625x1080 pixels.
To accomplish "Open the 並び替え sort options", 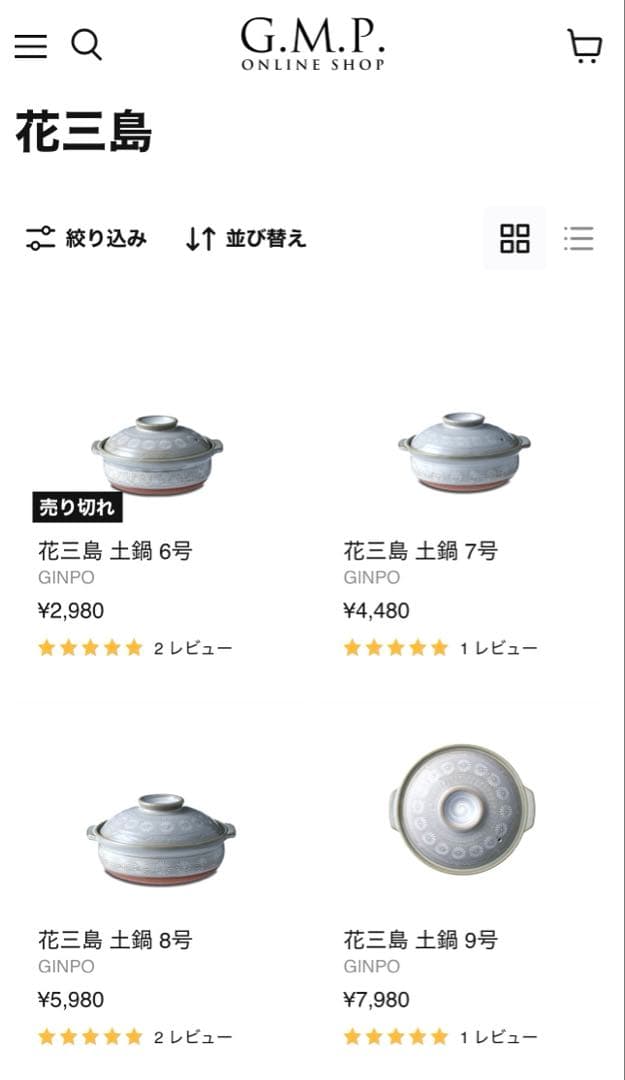I will 246,239.
